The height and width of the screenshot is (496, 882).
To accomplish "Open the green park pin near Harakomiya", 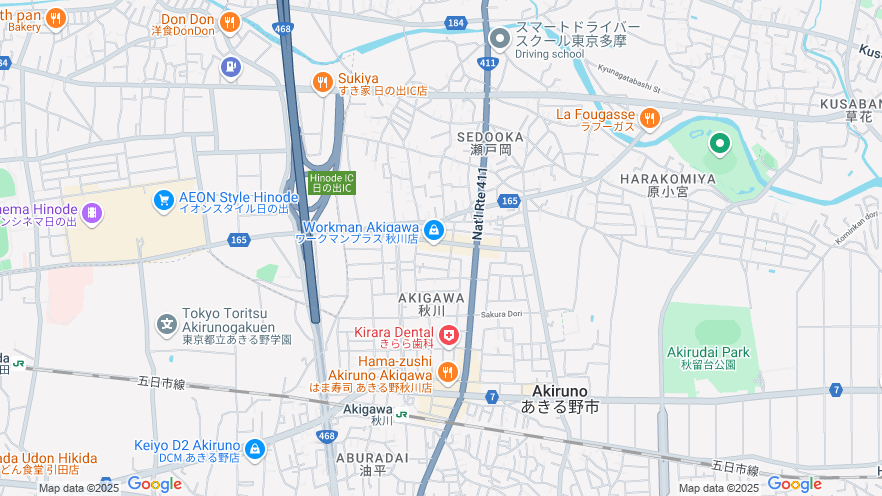I will tap(719, 144).
